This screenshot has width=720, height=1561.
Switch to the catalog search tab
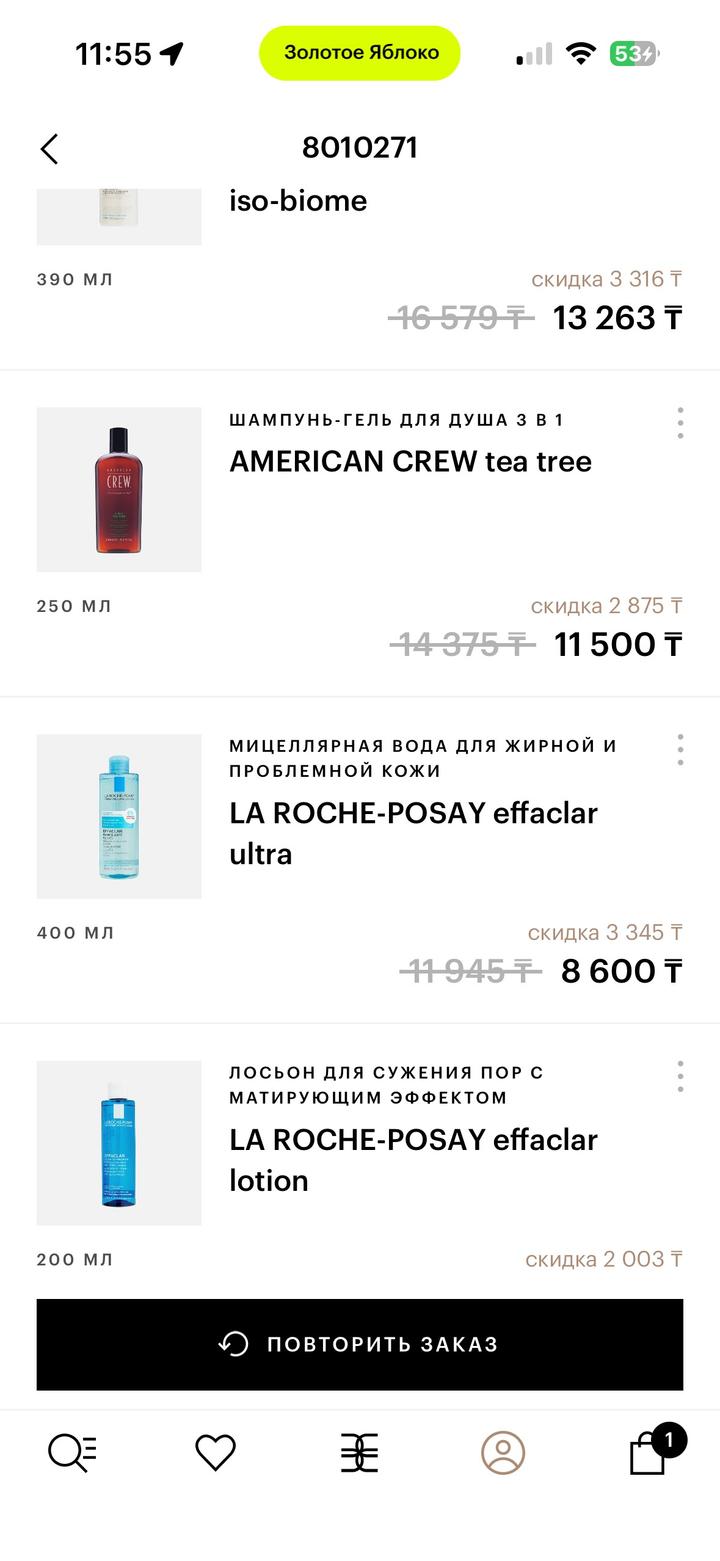(72, 1452)
